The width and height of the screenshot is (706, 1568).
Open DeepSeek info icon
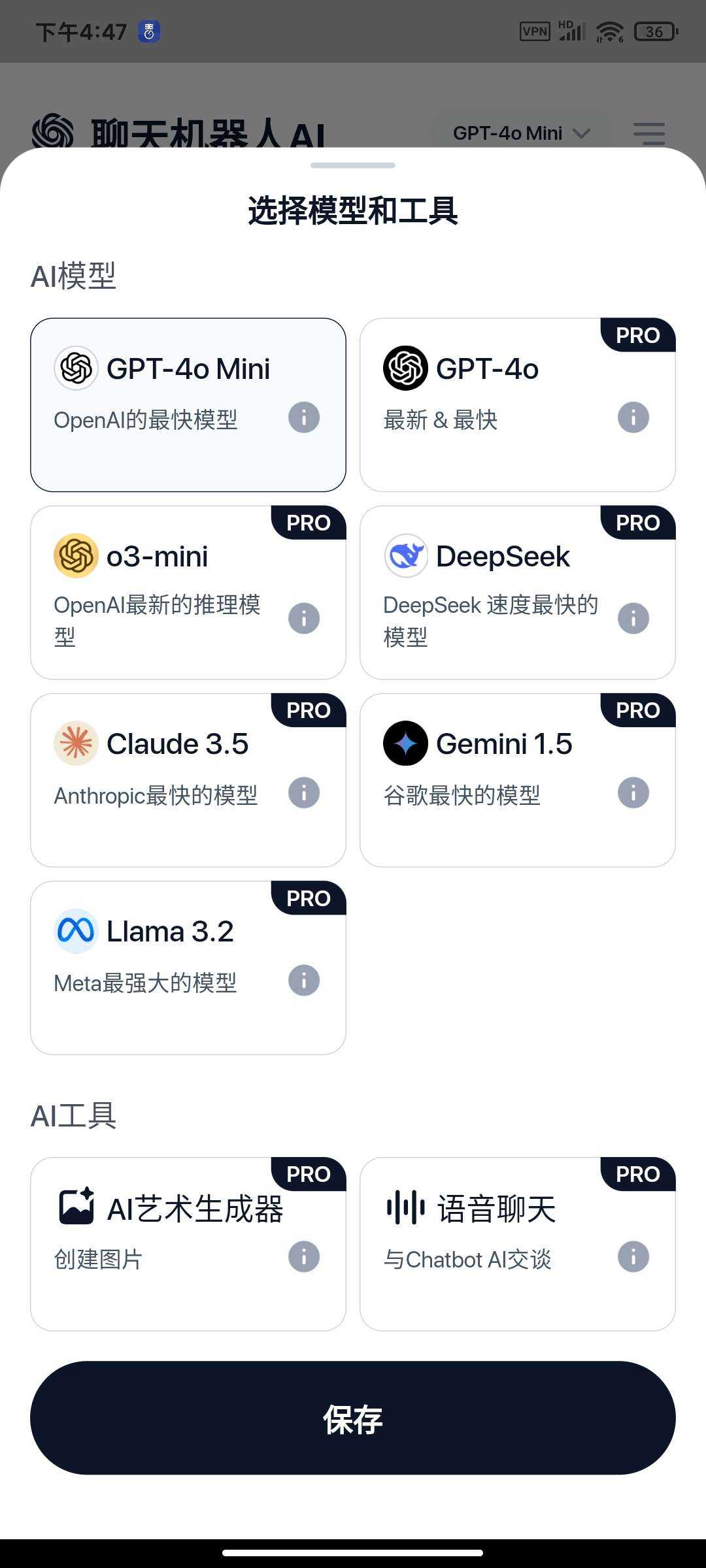click(633, 618)
